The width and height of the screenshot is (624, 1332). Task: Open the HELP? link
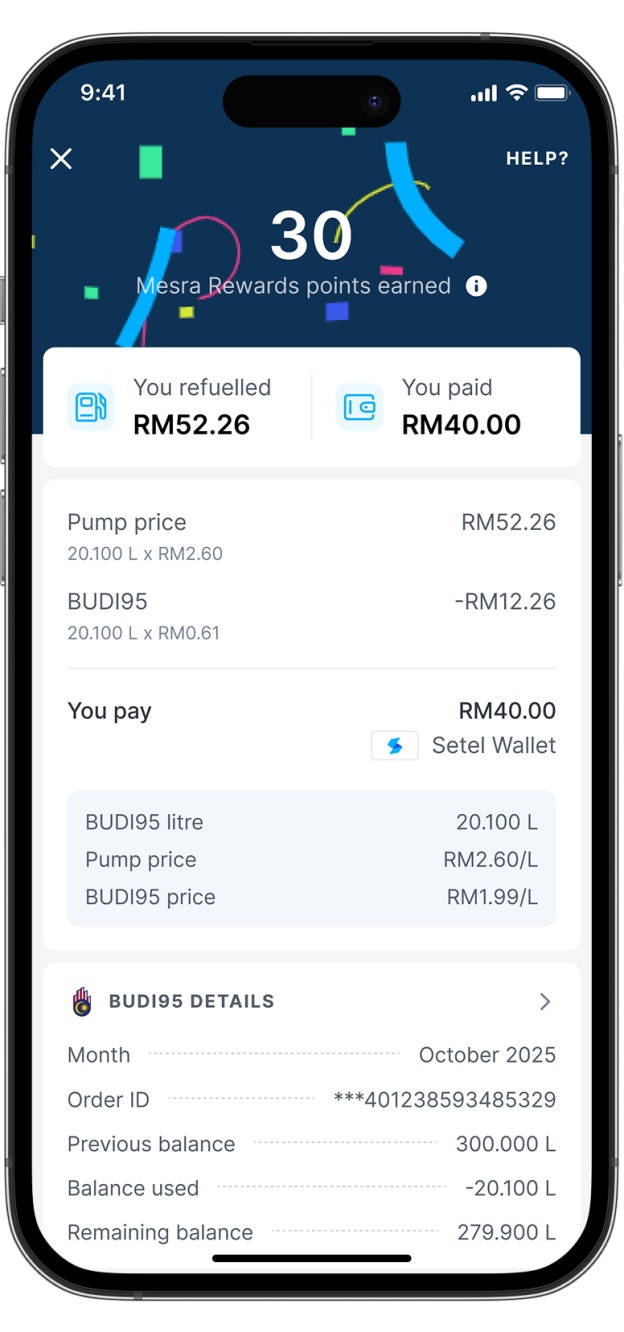tap(537, 158)
